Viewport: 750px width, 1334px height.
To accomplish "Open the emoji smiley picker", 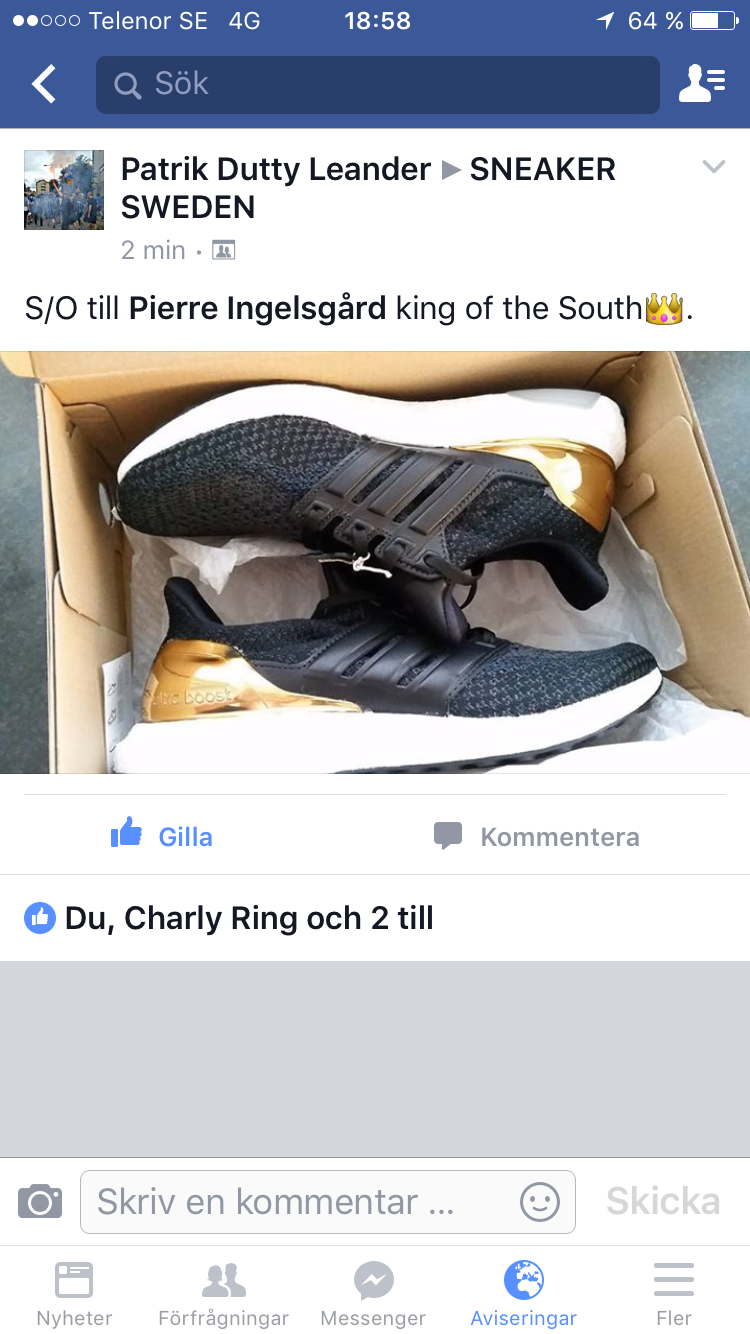I will [x=540, y=1201].
